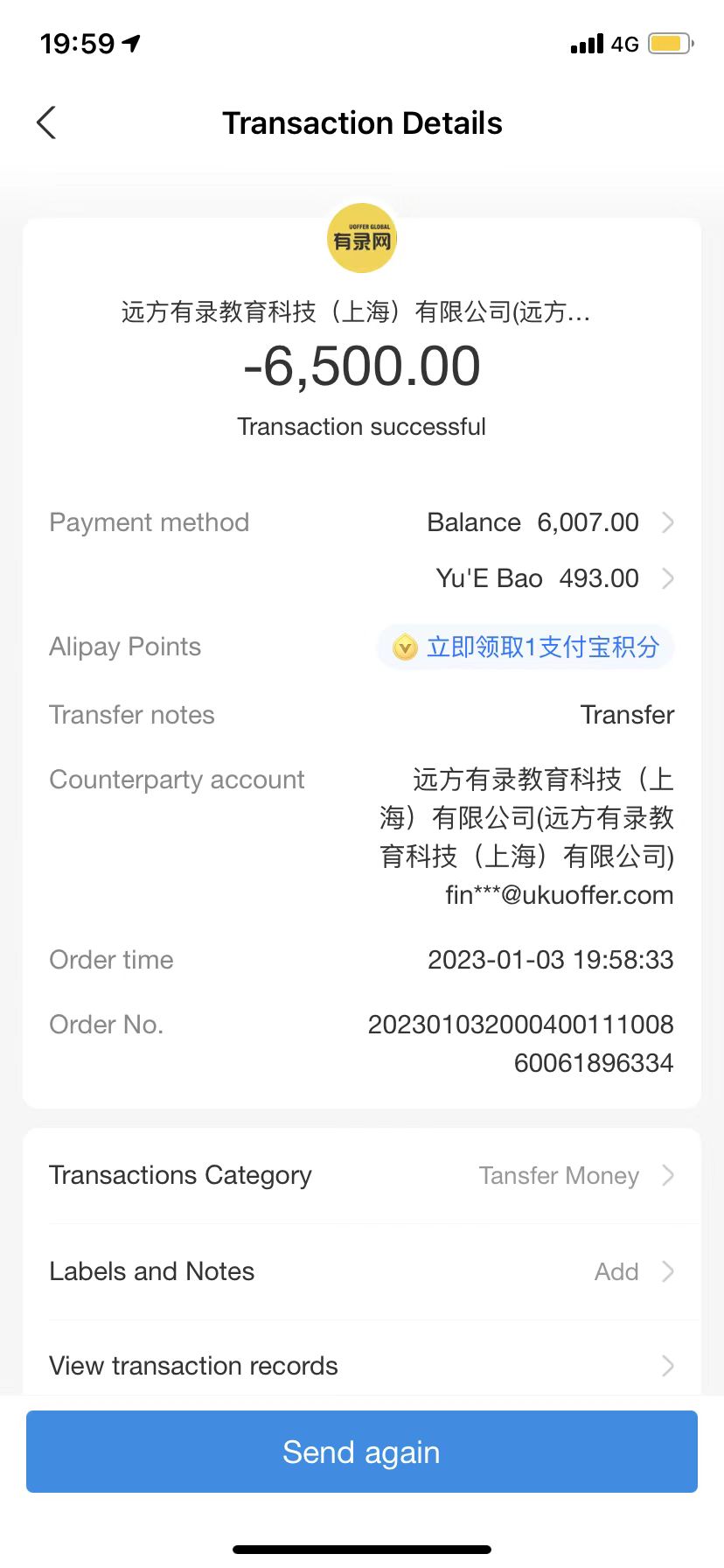Screen dimensions: 724x1568
Task: Open the merchant's yellow avatar
Action: 362,238
